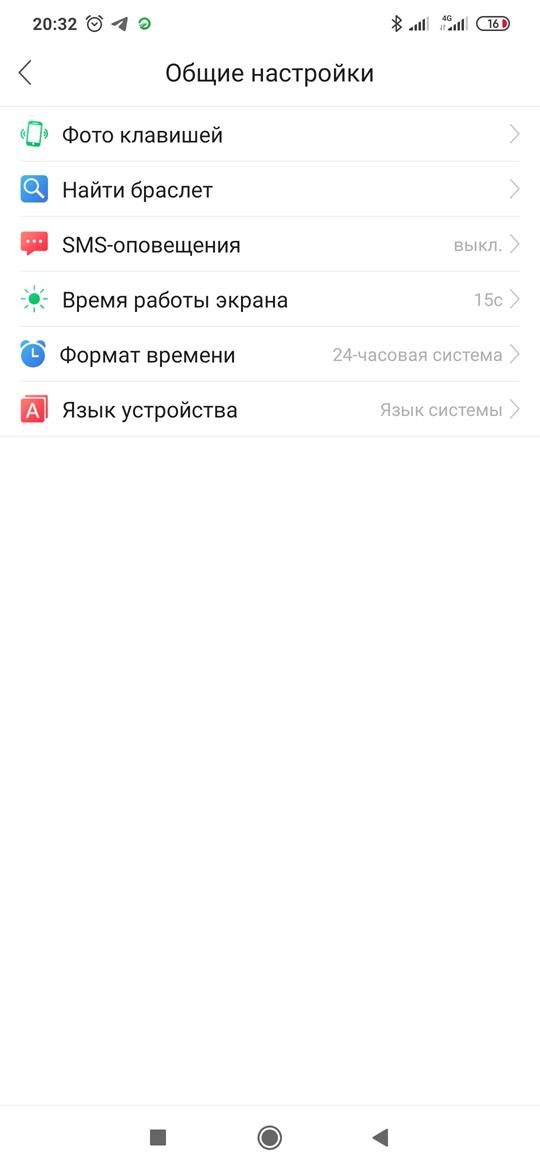Image resolution: width=540 pixels, height=1170 pixels.
Task: Open Найти браслет
Action: coord(270,190)
